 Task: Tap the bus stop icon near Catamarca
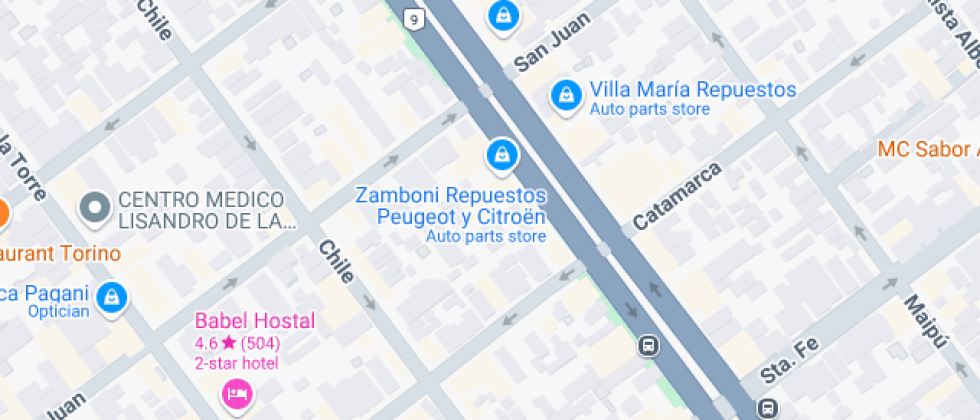click(648, 346)
